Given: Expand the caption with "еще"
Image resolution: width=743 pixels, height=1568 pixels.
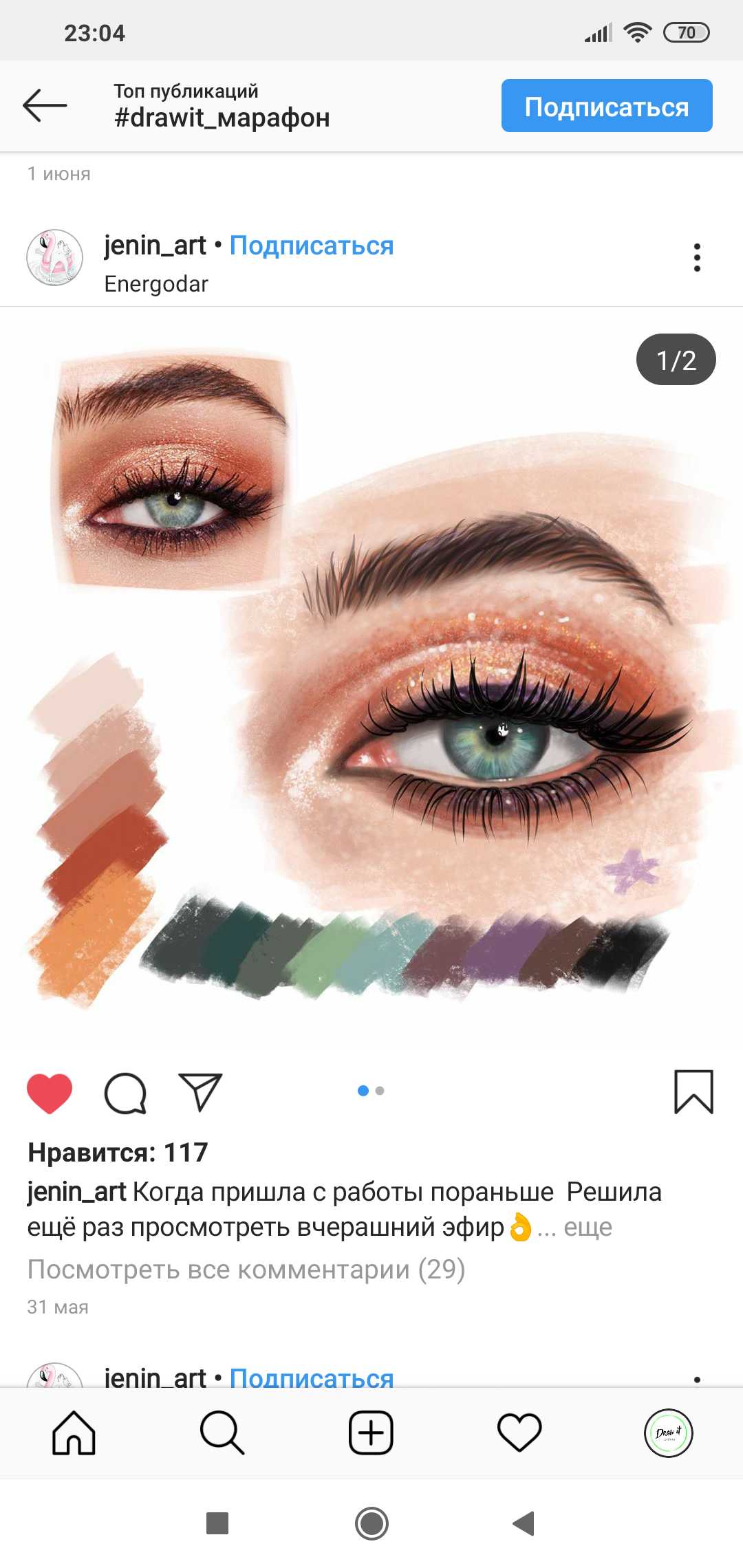Looking at the screenshot, I should (x=587, y=1228).
